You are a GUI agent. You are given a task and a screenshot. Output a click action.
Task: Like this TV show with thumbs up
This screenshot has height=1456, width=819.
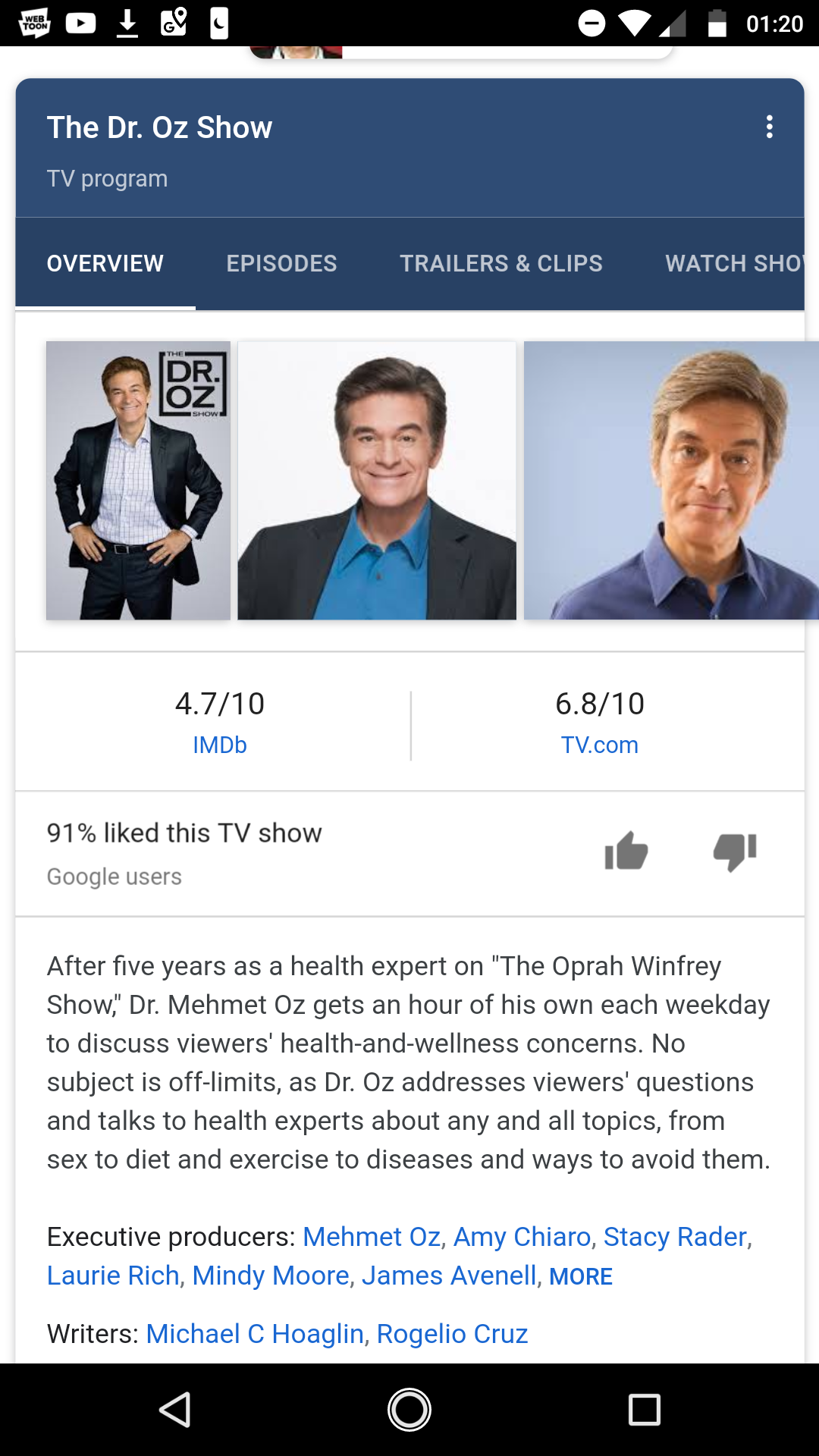tap(626, 852)
